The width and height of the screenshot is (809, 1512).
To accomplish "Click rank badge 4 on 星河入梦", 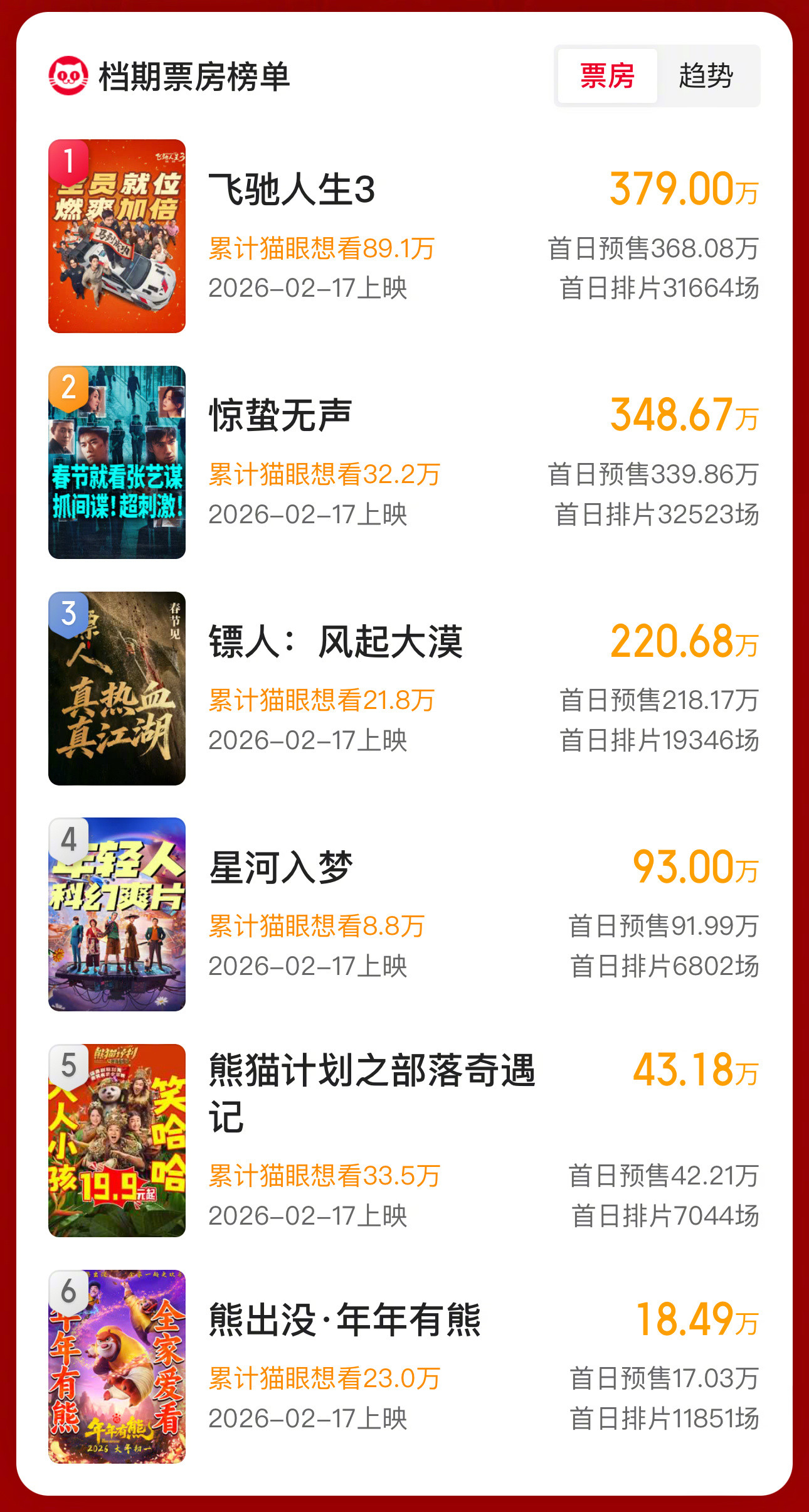I will click(x=69, y=843).
